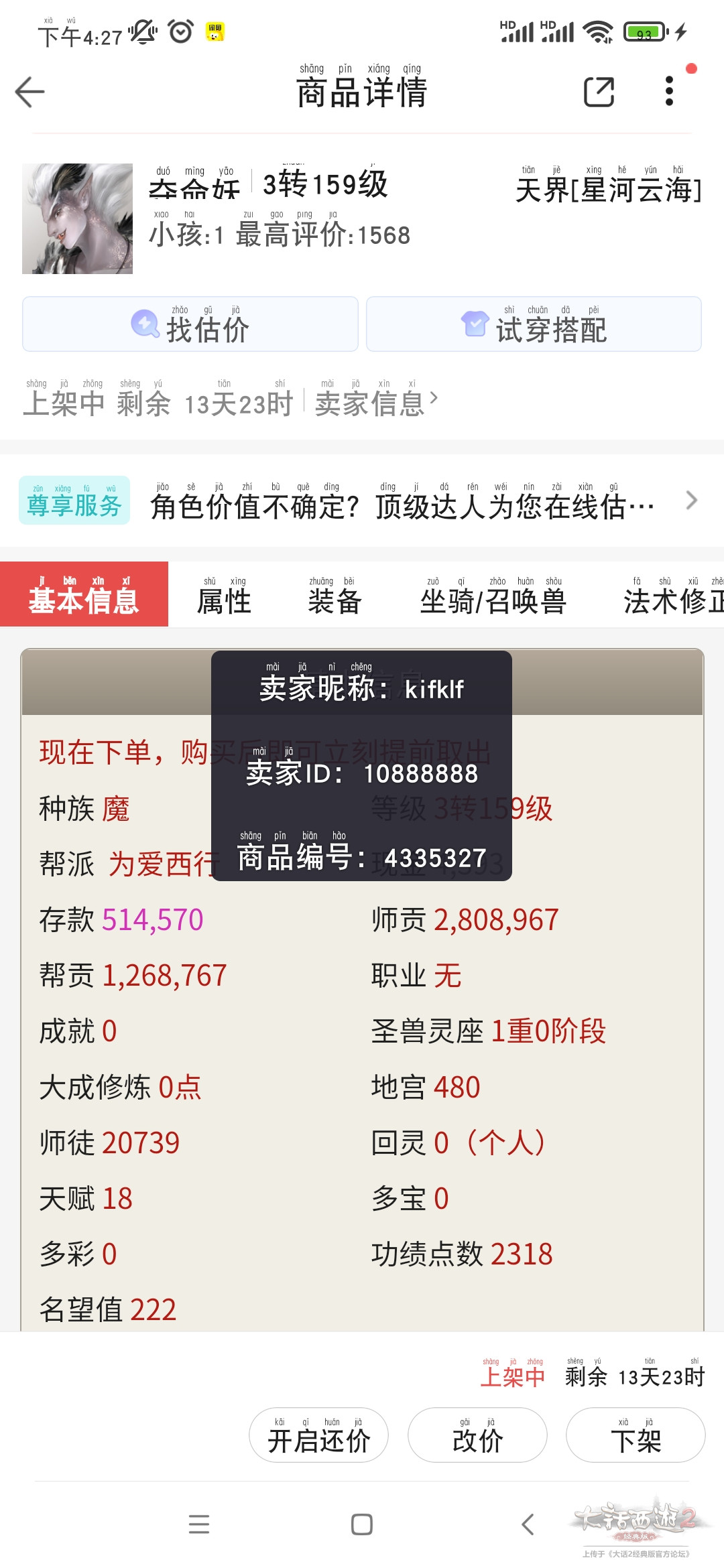Open the three-dot overflow menu

click(668, 91)
